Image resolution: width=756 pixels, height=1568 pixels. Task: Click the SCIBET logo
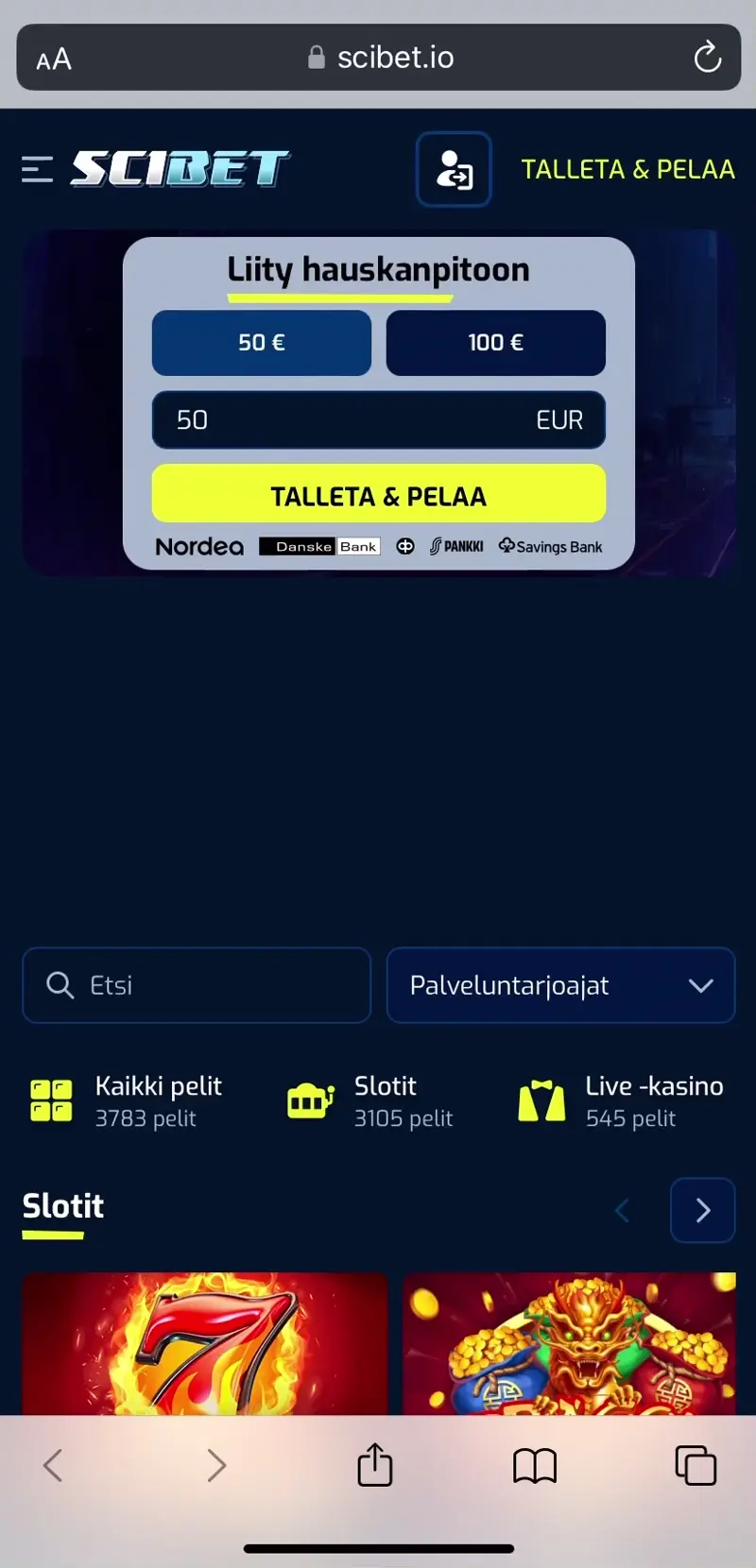click(179, 169)
